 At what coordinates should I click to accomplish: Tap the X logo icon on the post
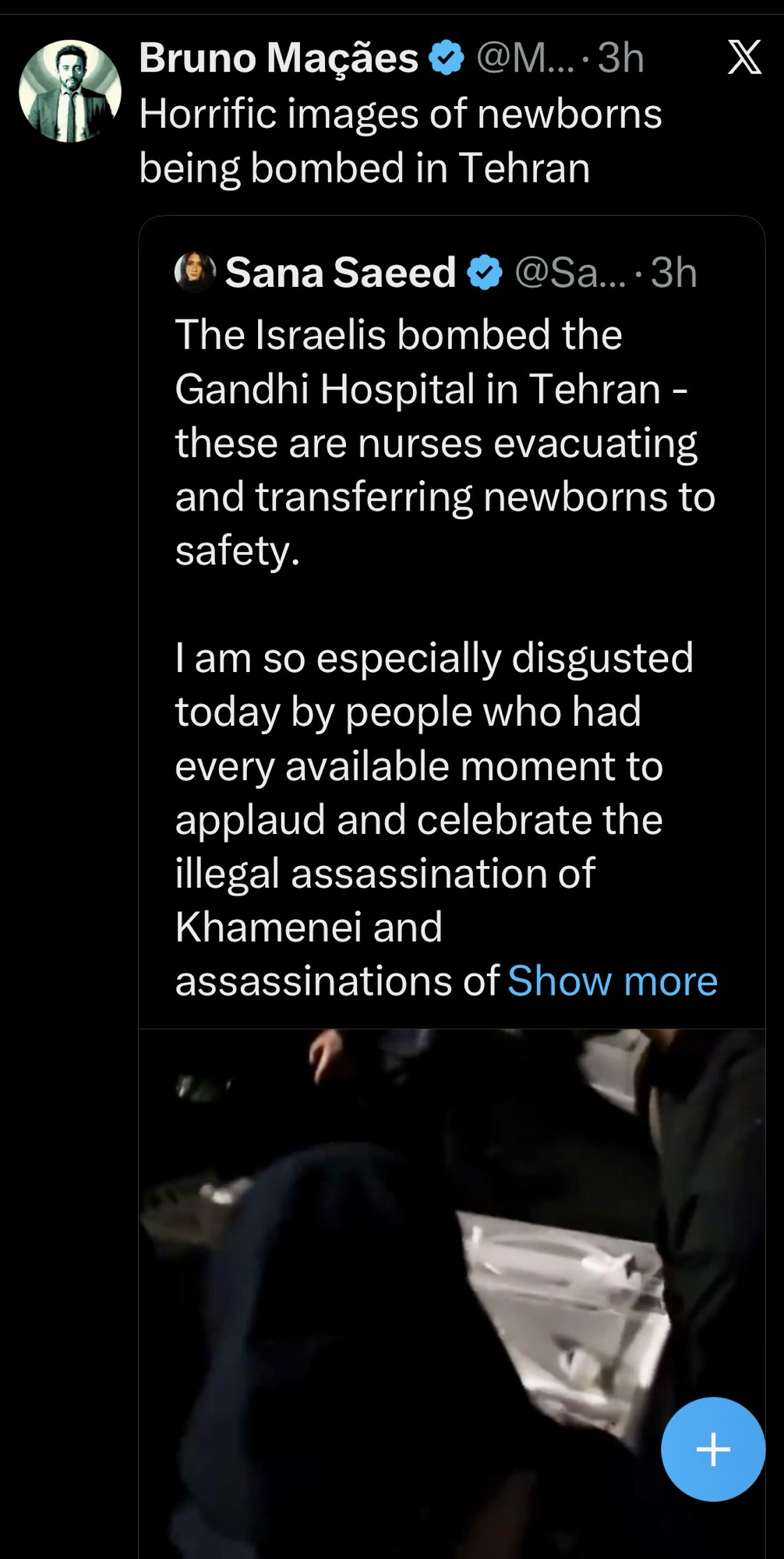743,58
